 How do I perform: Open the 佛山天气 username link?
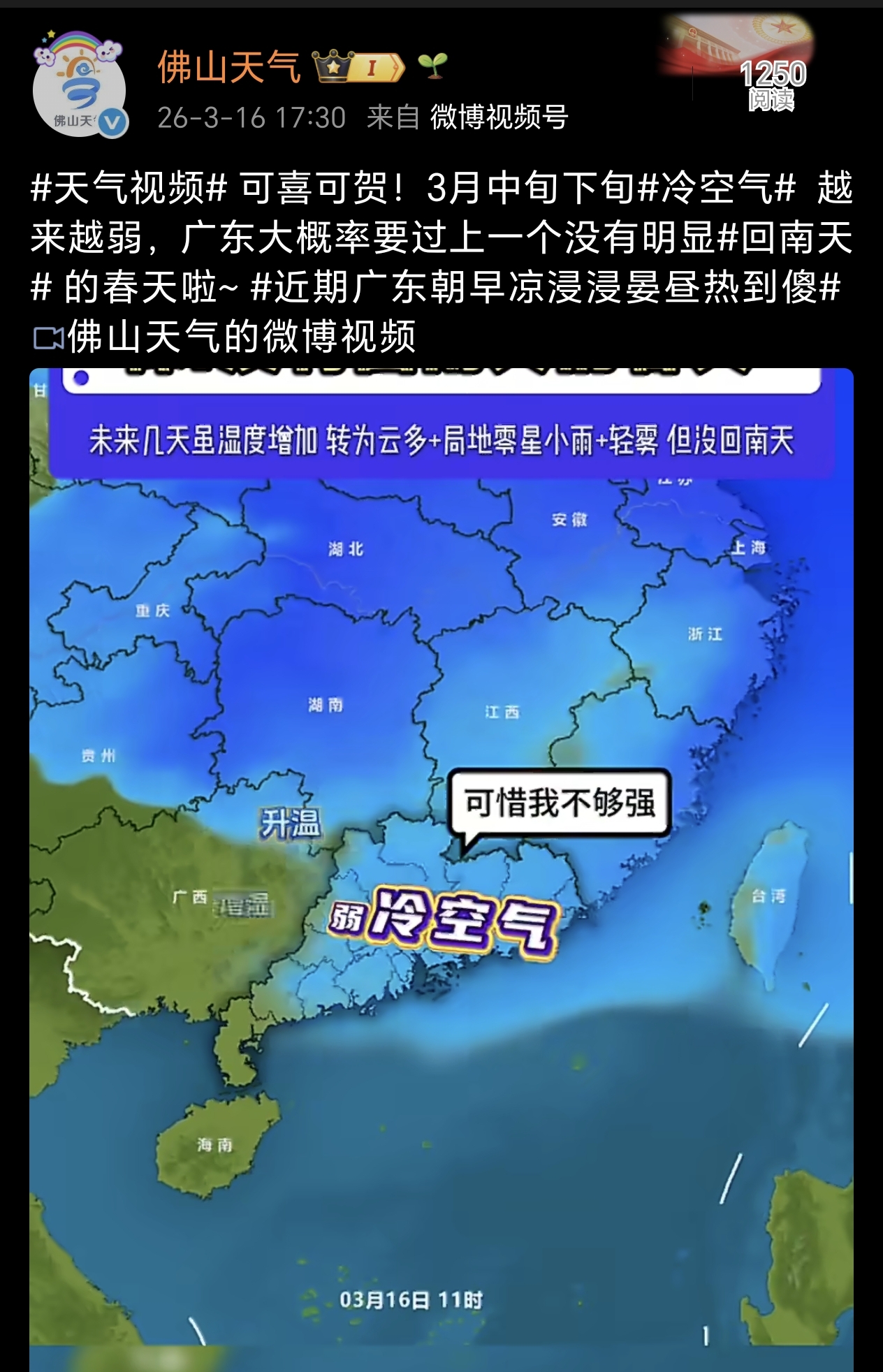[228, 67]
